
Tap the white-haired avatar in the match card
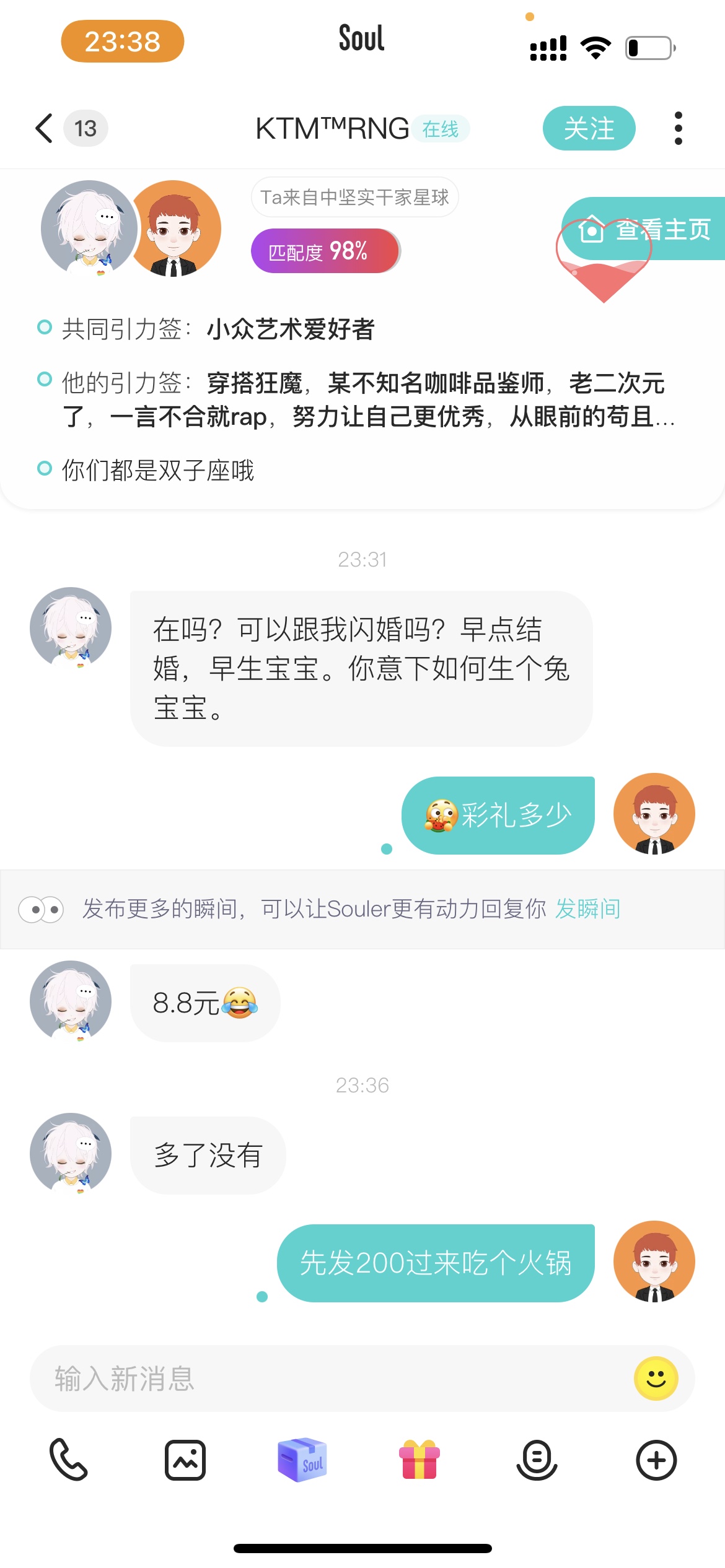(89, 228)
